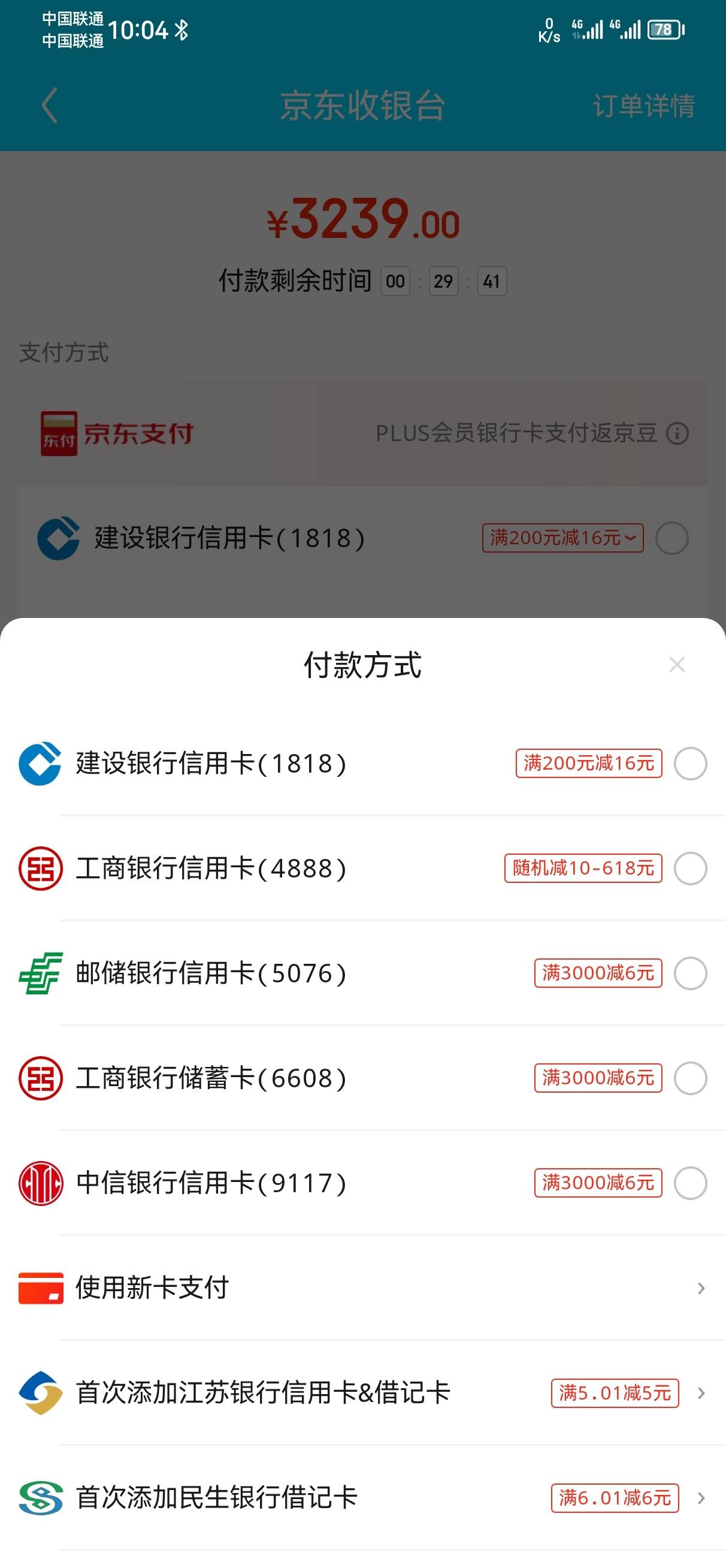Select 邮储银行信用卡(5076) as payment method

point(362,973)
